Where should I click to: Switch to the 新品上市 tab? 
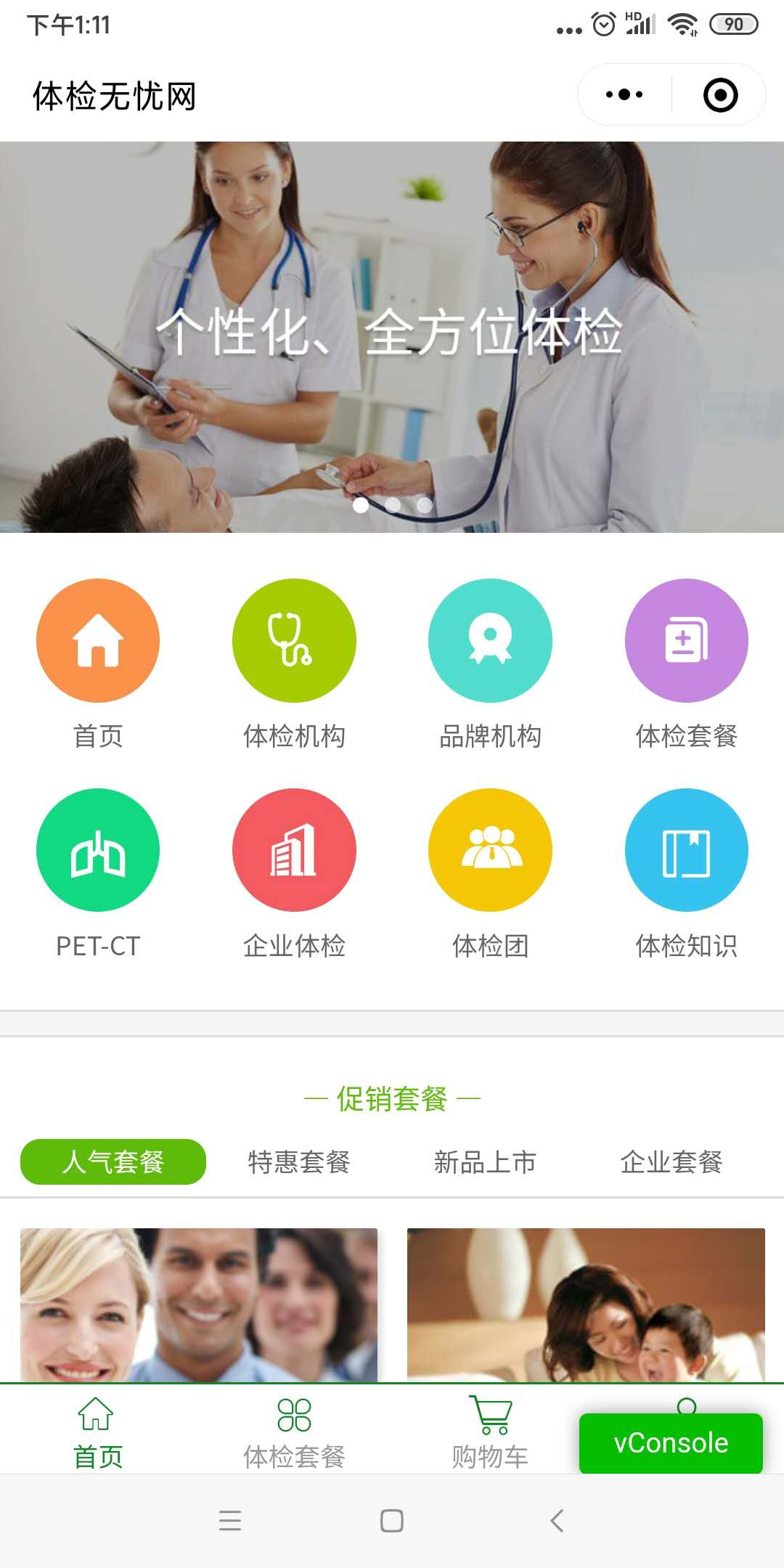click(x=485, y=1162)
